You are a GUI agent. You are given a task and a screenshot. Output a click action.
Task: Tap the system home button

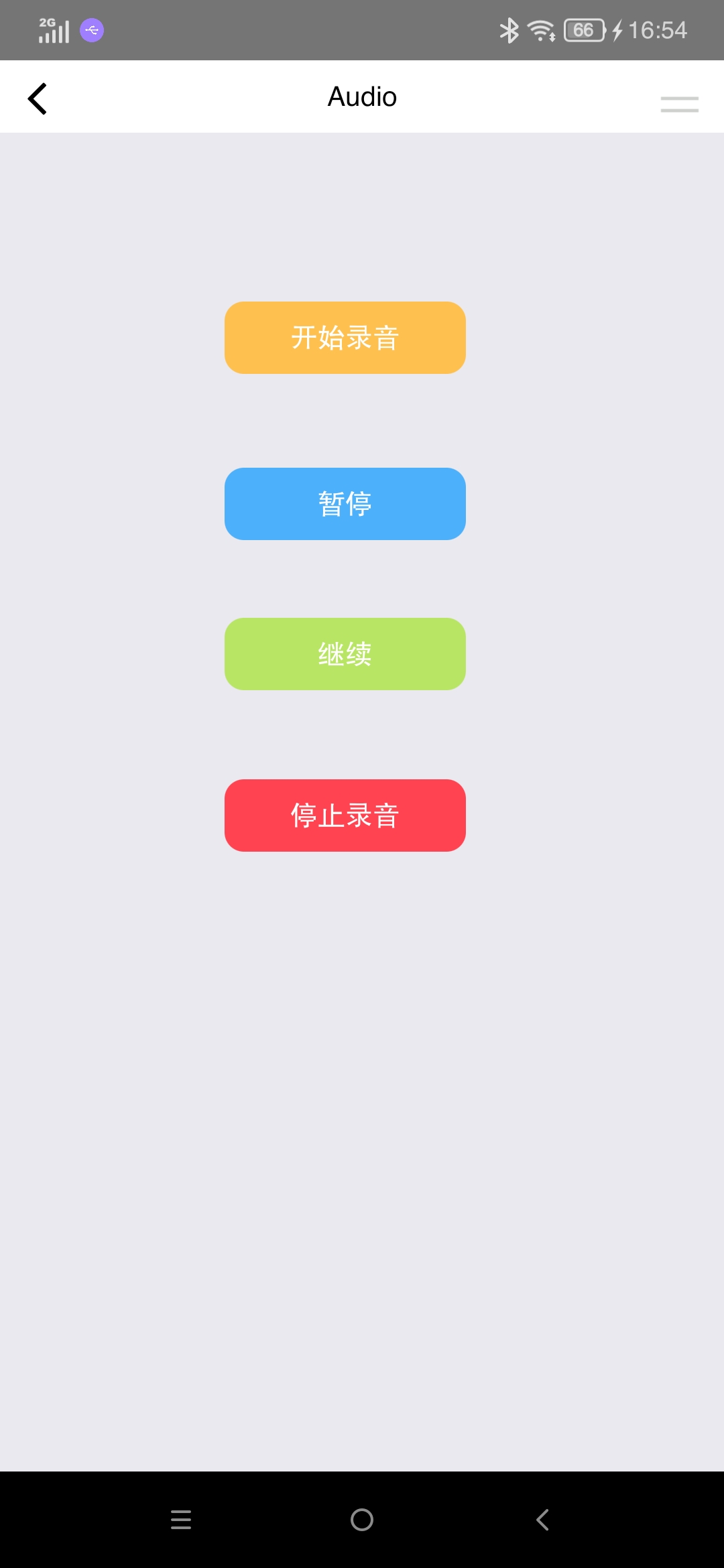point(362,1520)
